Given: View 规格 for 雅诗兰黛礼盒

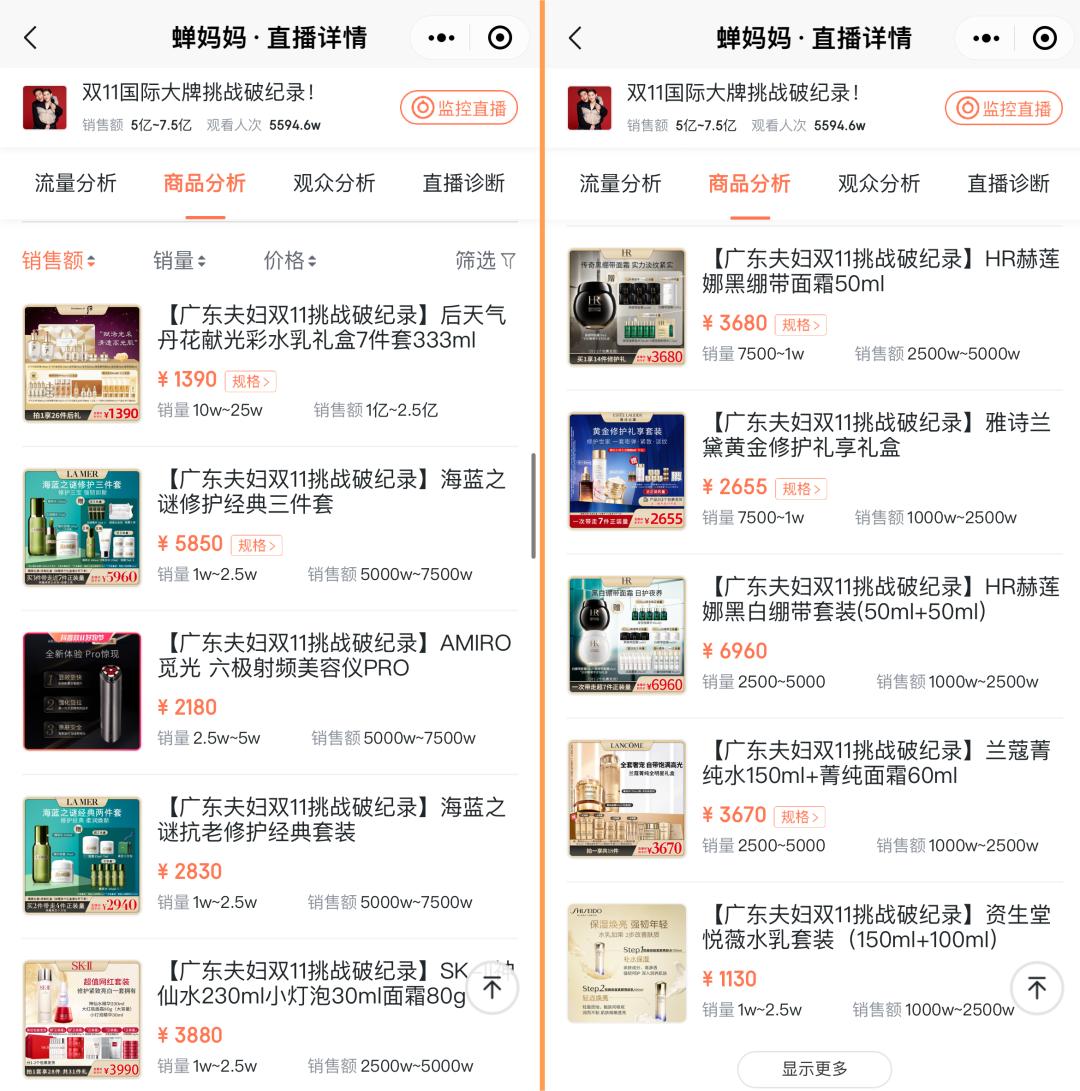Looking at the screenshot, I should coord(800,489).
